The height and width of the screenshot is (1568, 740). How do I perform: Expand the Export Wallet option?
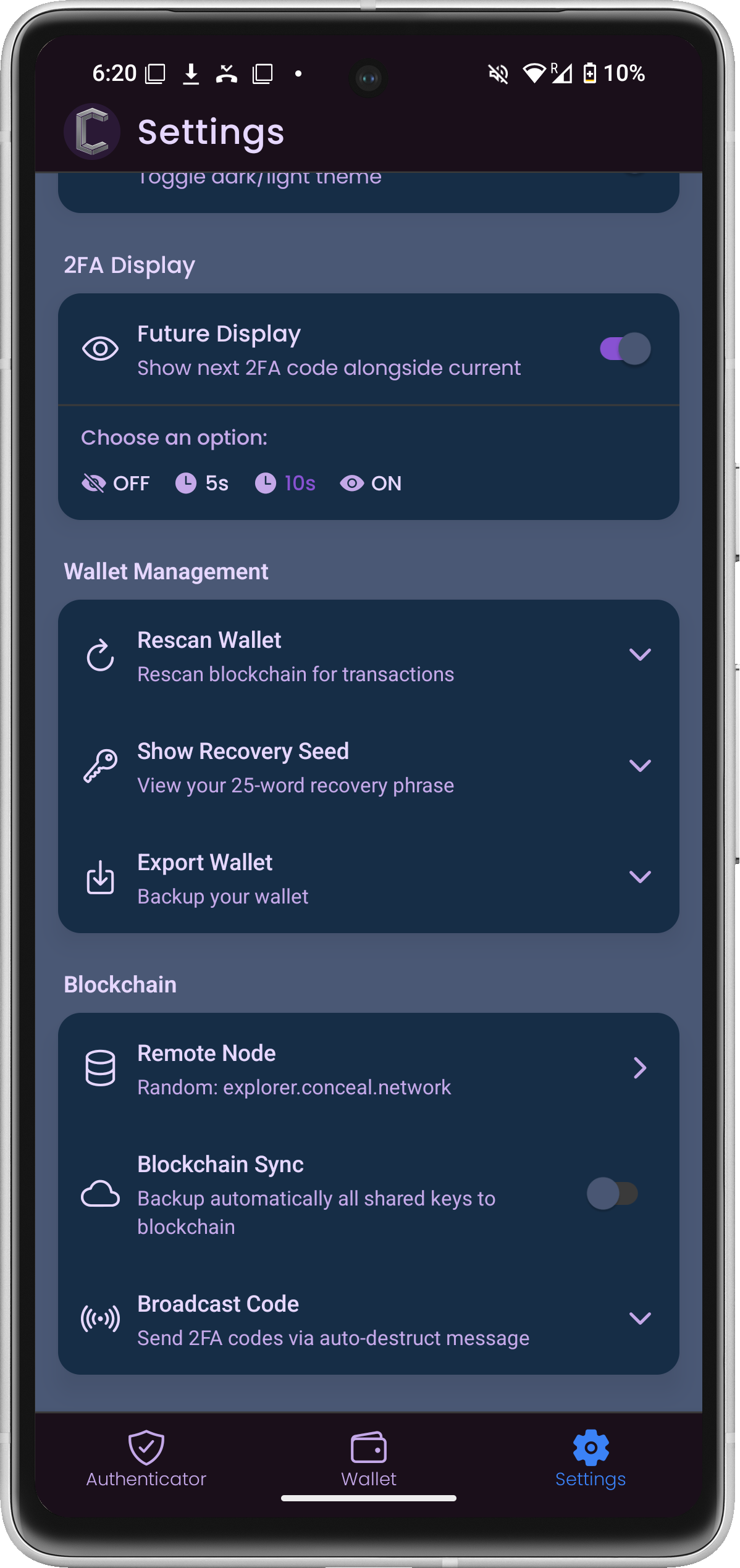coord(639,877)
